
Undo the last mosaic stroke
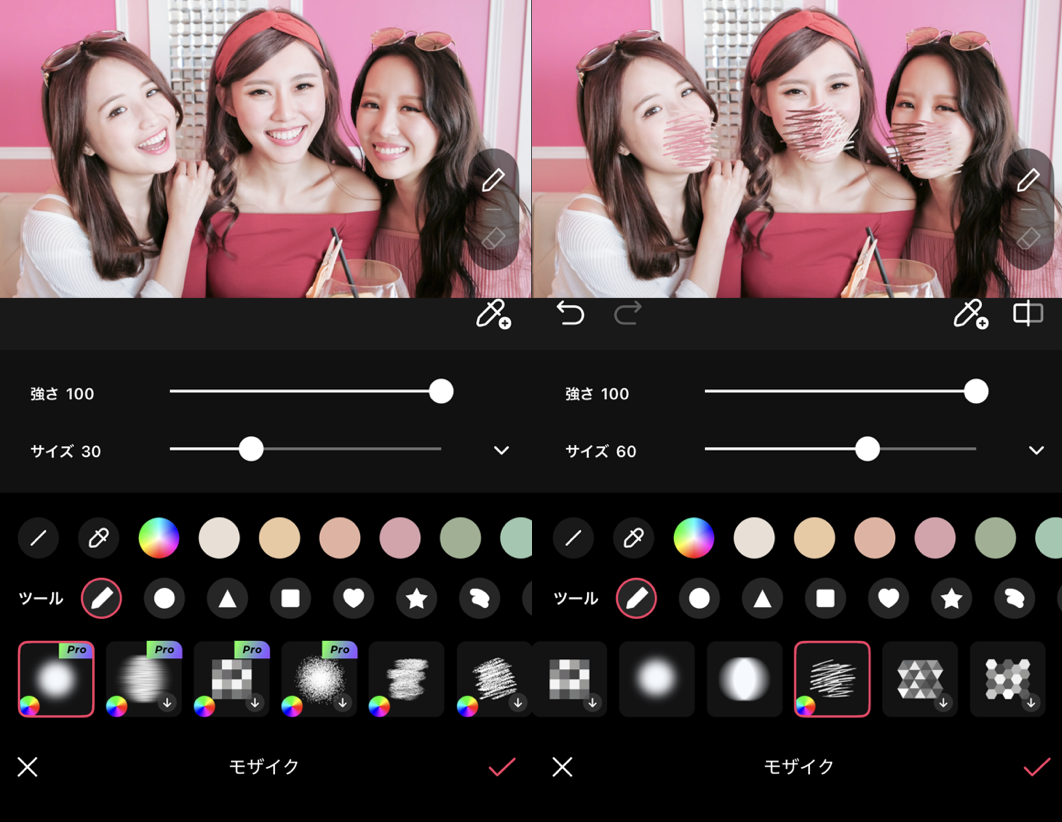pyautogui.click(x=570, y=314)
